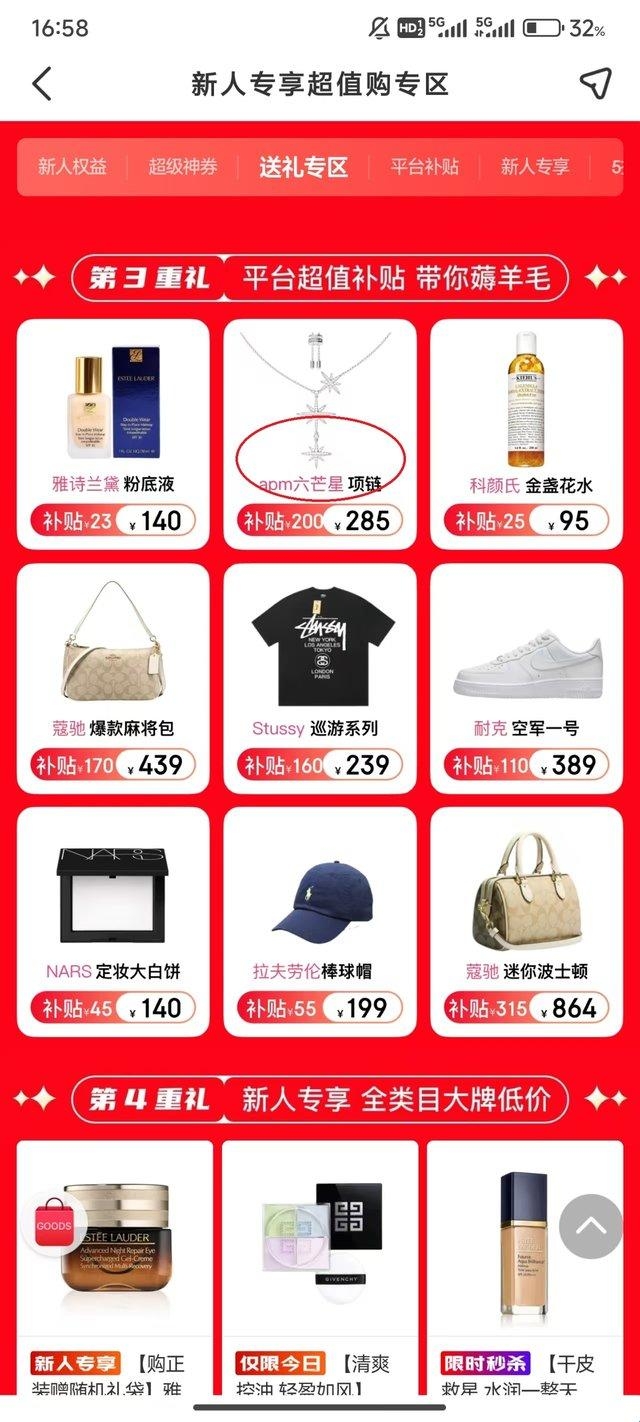Switch to the 超级神券 tab
640x1422 pixels.
pyautogui.click(x=183, y=167)
